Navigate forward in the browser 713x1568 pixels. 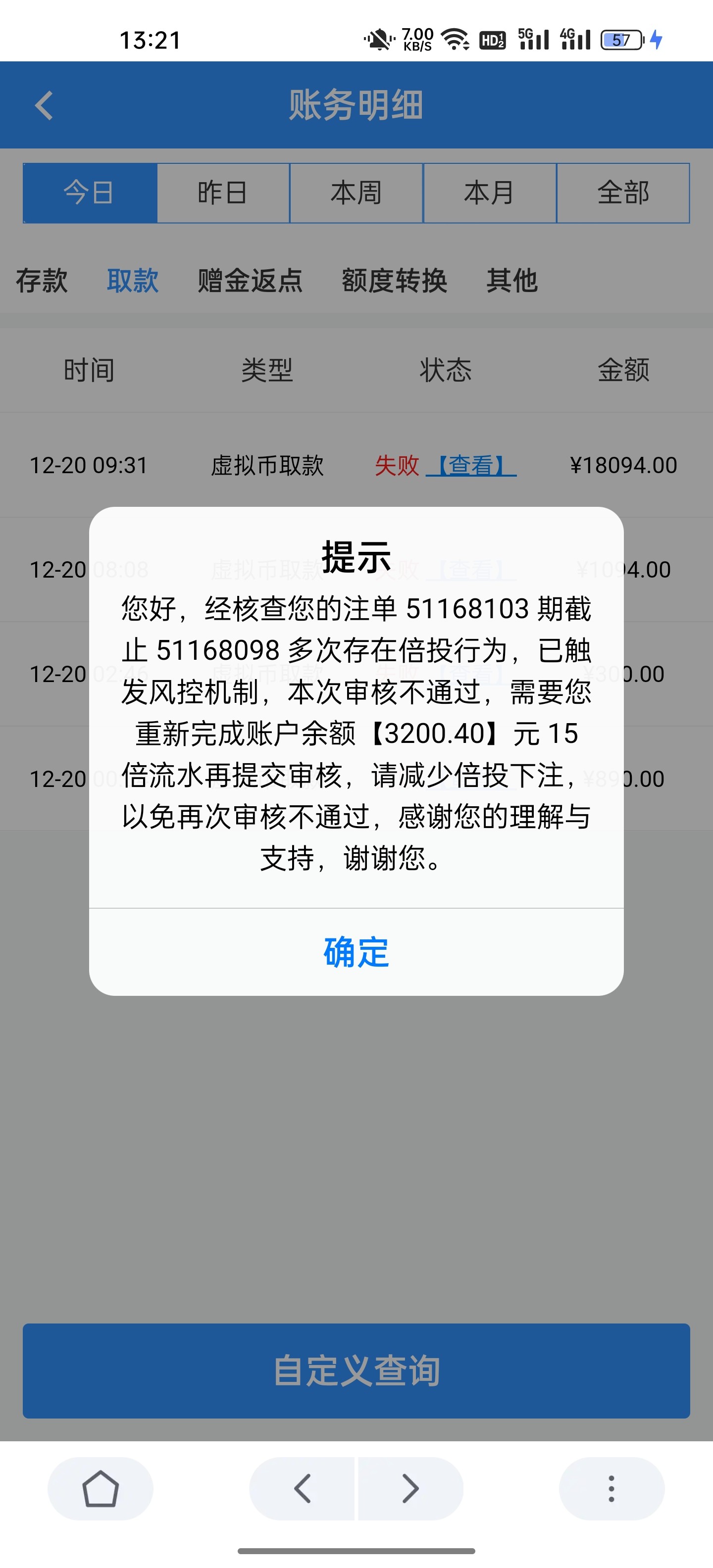point(410,1488)
